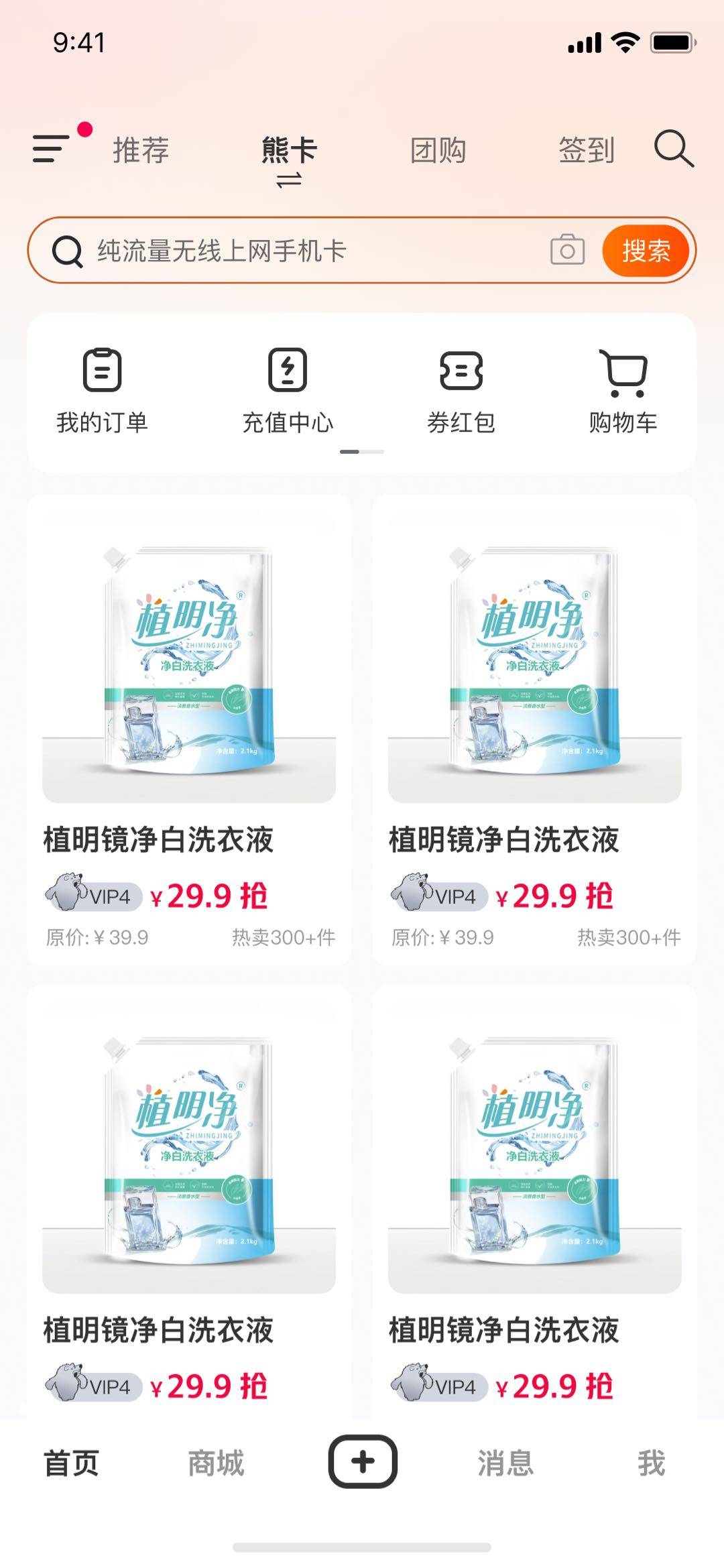
Task: Tap the orange 搜索 button
Action: pos(646,251)
